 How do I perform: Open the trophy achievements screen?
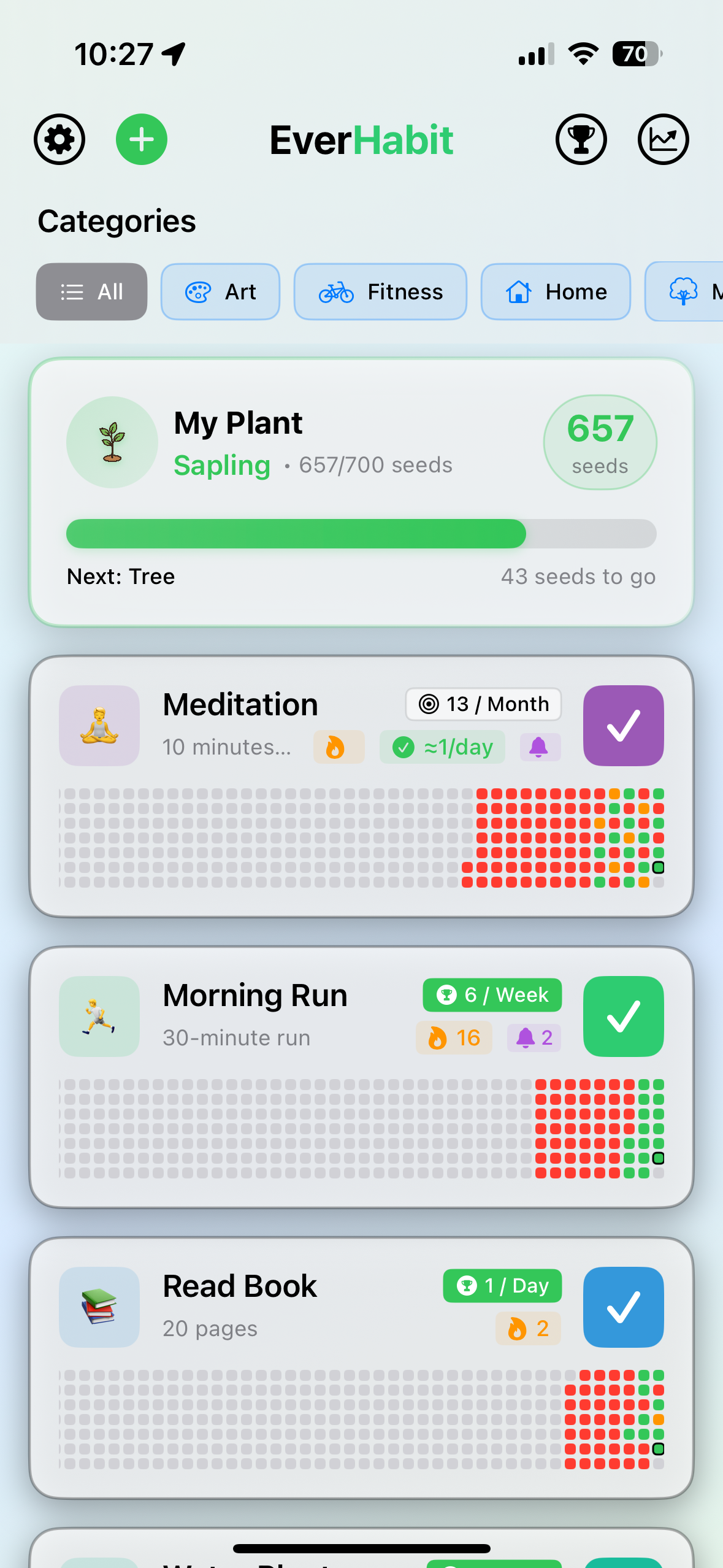581,140
